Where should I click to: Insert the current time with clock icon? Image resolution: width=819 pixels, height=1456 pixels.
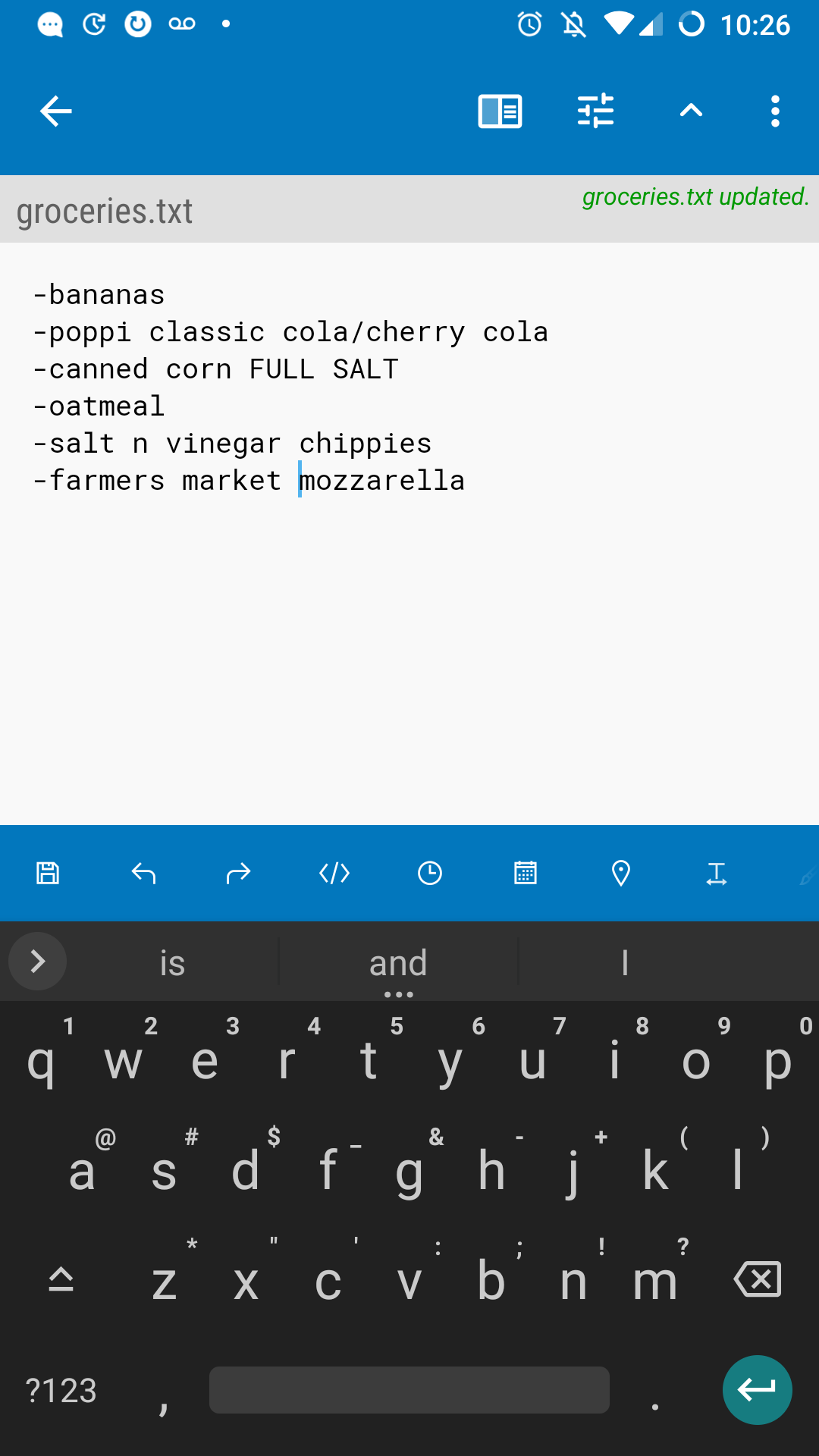pos(430,874)
